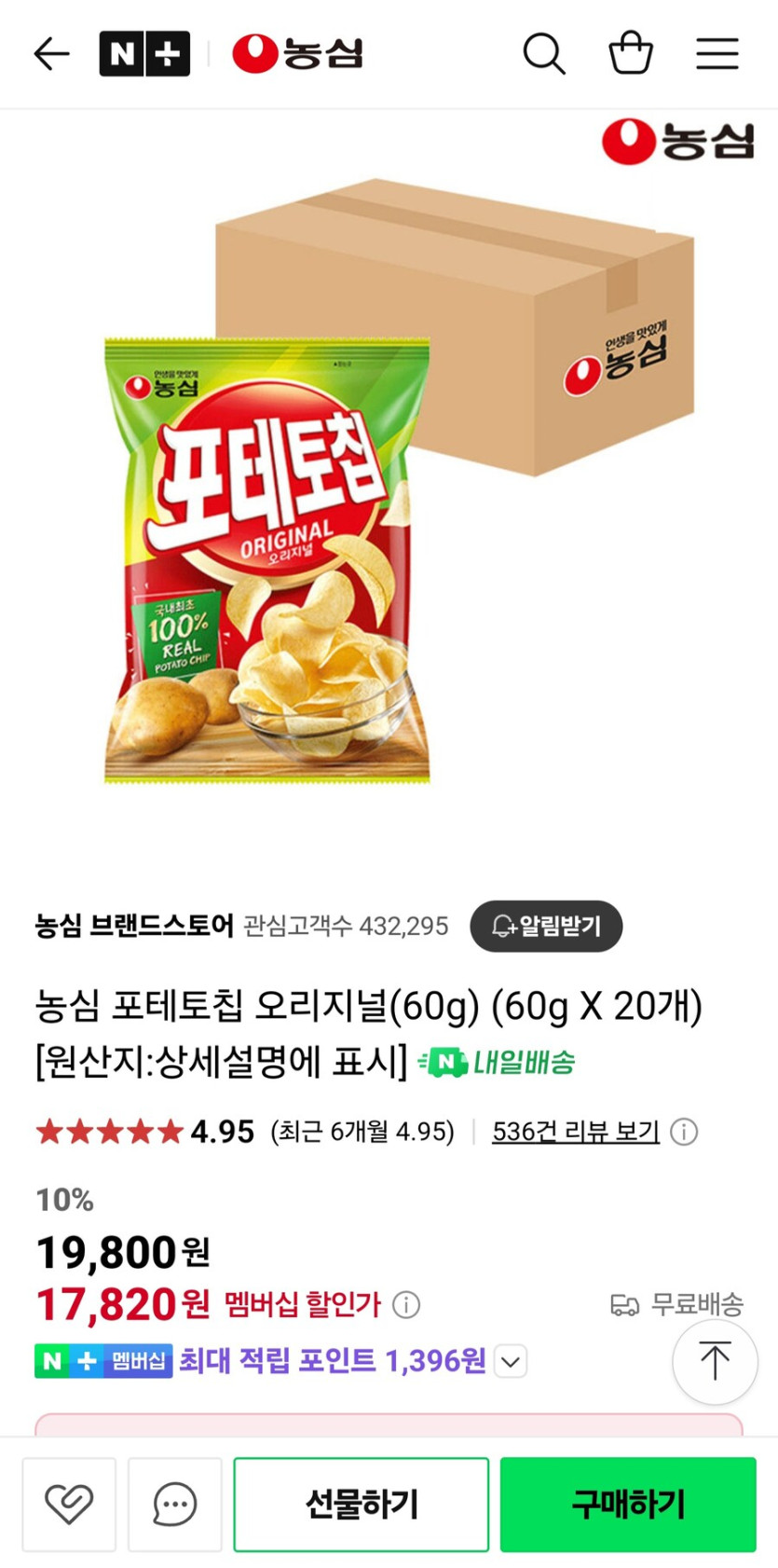Jump to top with the arrow button

coord(715,1361)
